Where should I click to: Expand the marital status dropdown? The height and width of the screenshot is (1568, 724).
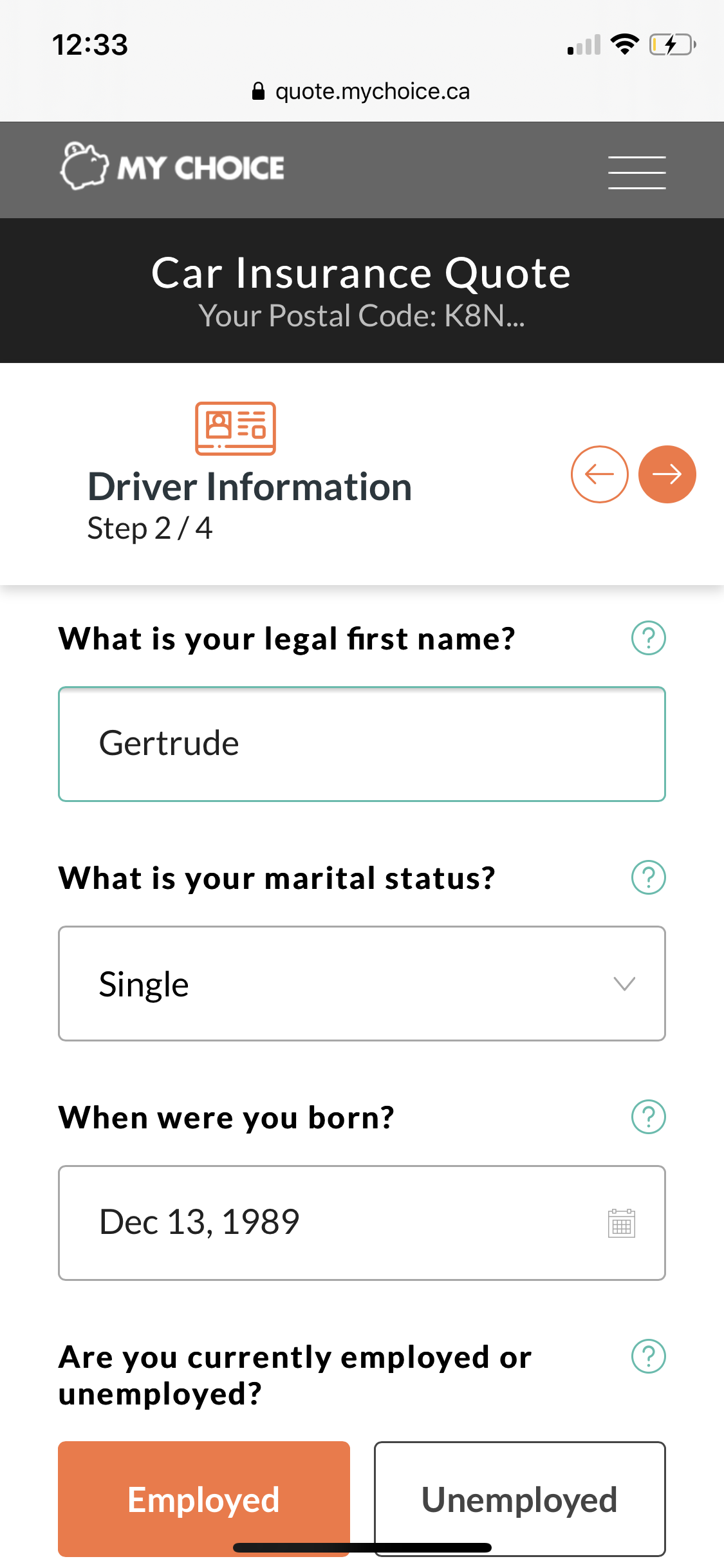[x=362, y=984]
